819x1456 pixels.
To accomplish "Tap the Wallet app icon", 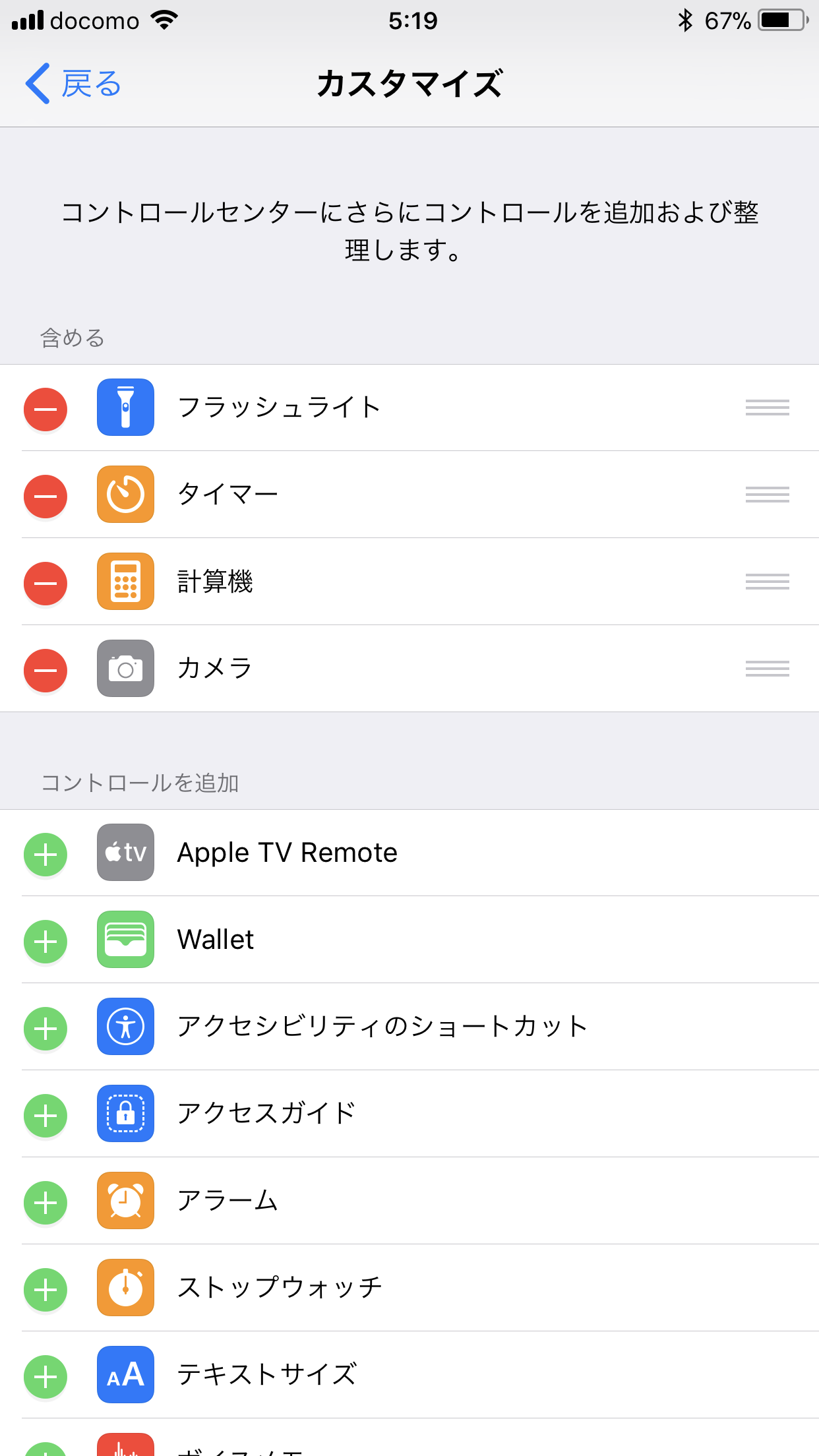I will 125,940.
